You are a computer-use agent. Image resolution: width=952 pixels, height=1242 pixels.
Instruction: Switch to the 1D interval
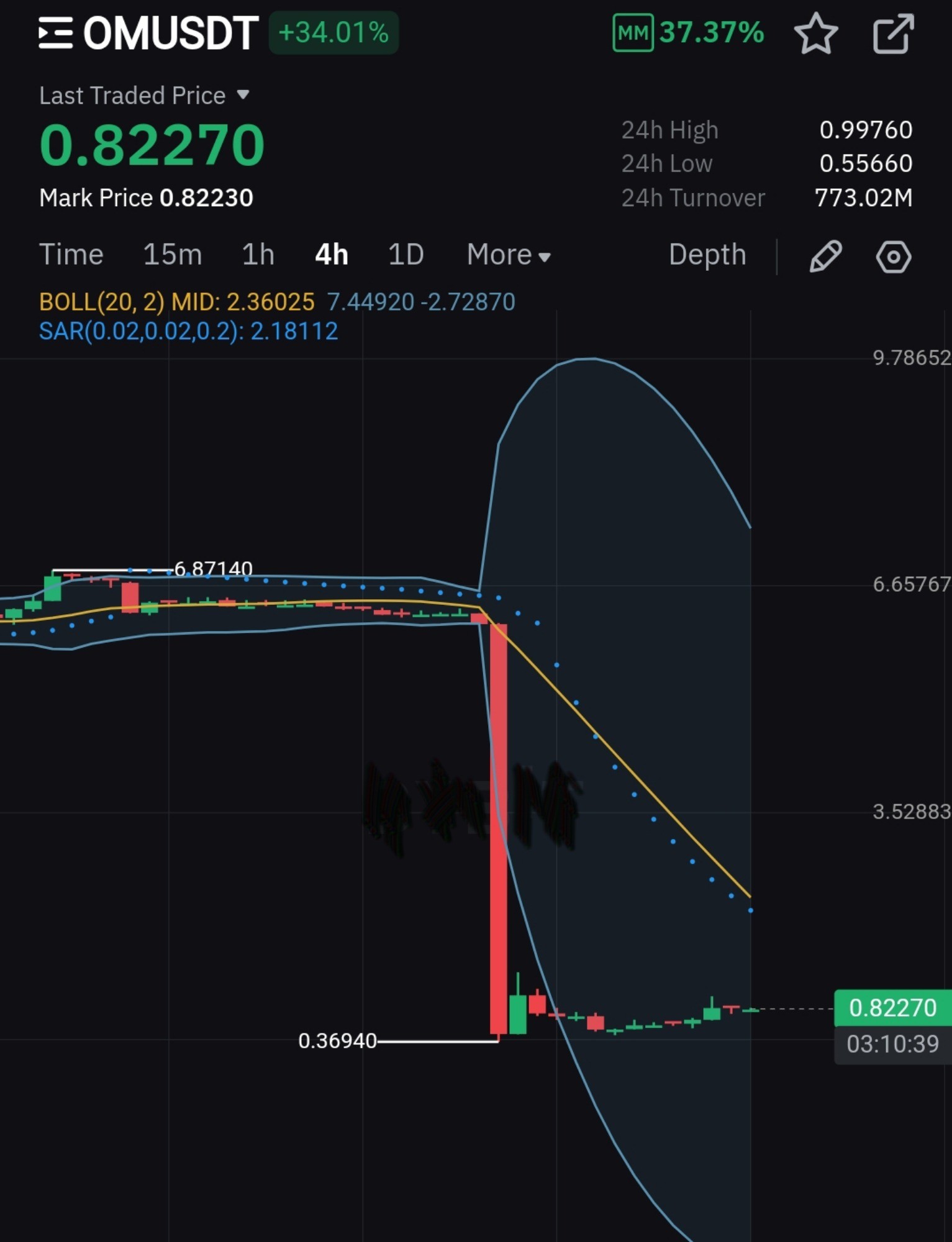406,255
